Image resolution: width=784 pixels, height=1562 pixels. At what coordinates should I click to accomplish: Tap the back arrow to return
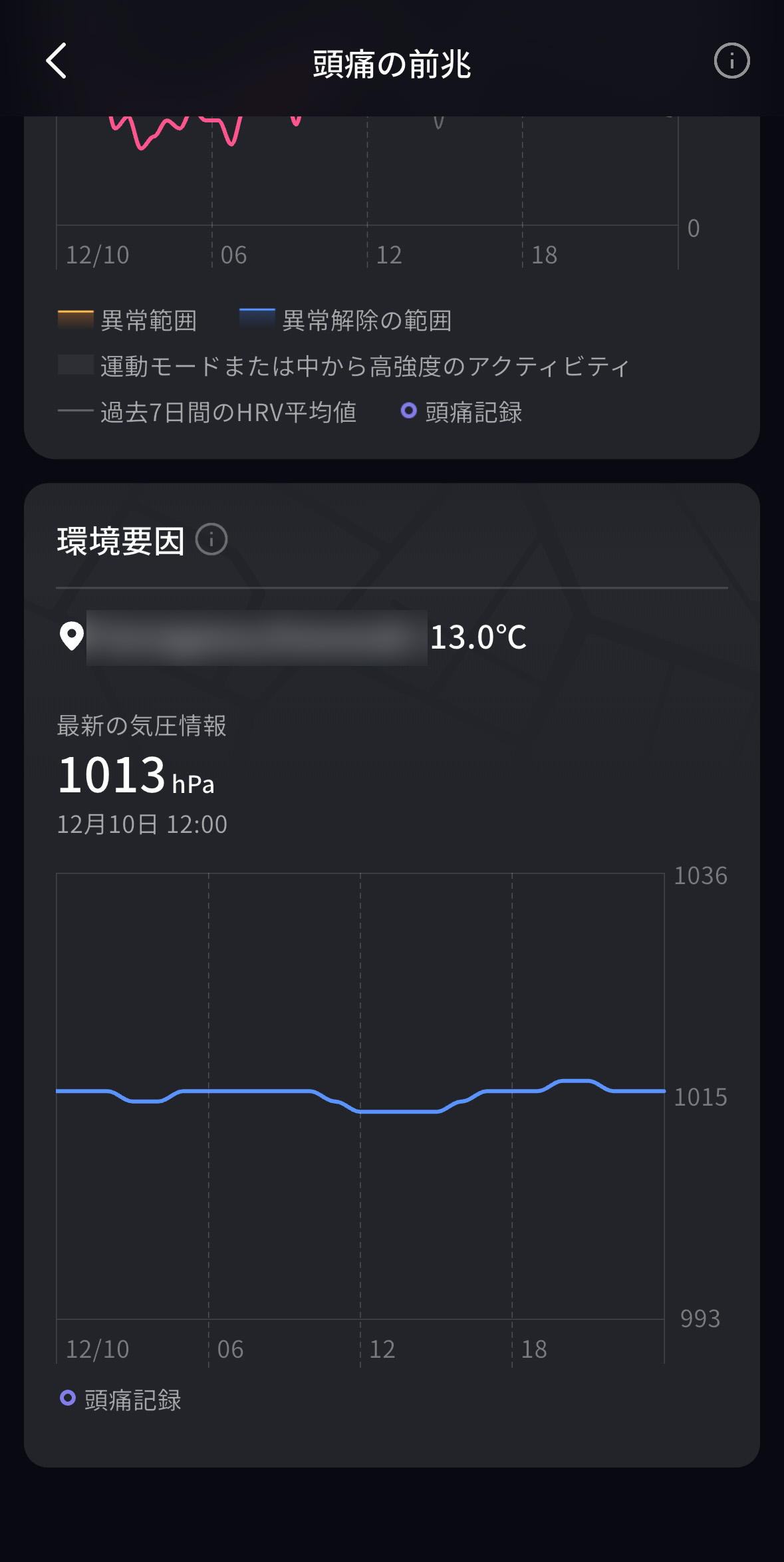(57, 63)
